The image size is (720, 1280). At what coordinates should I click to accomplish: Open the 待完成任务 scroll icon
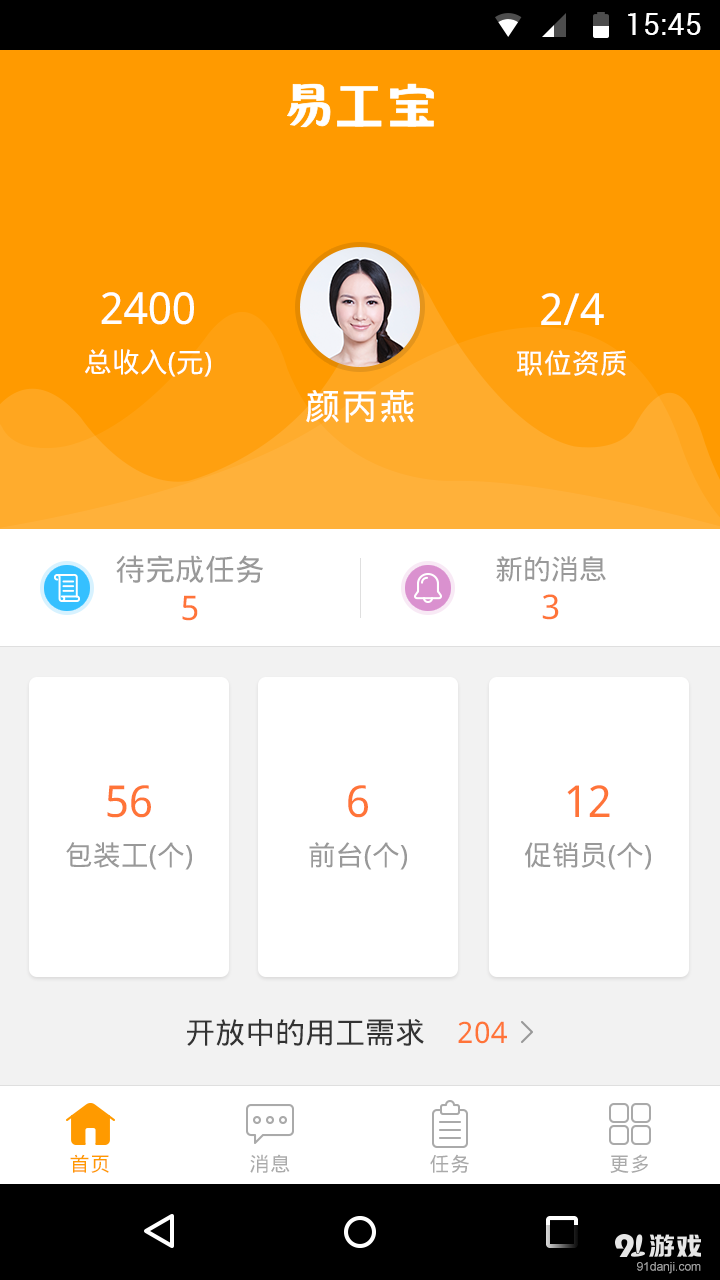coord(66,587)
